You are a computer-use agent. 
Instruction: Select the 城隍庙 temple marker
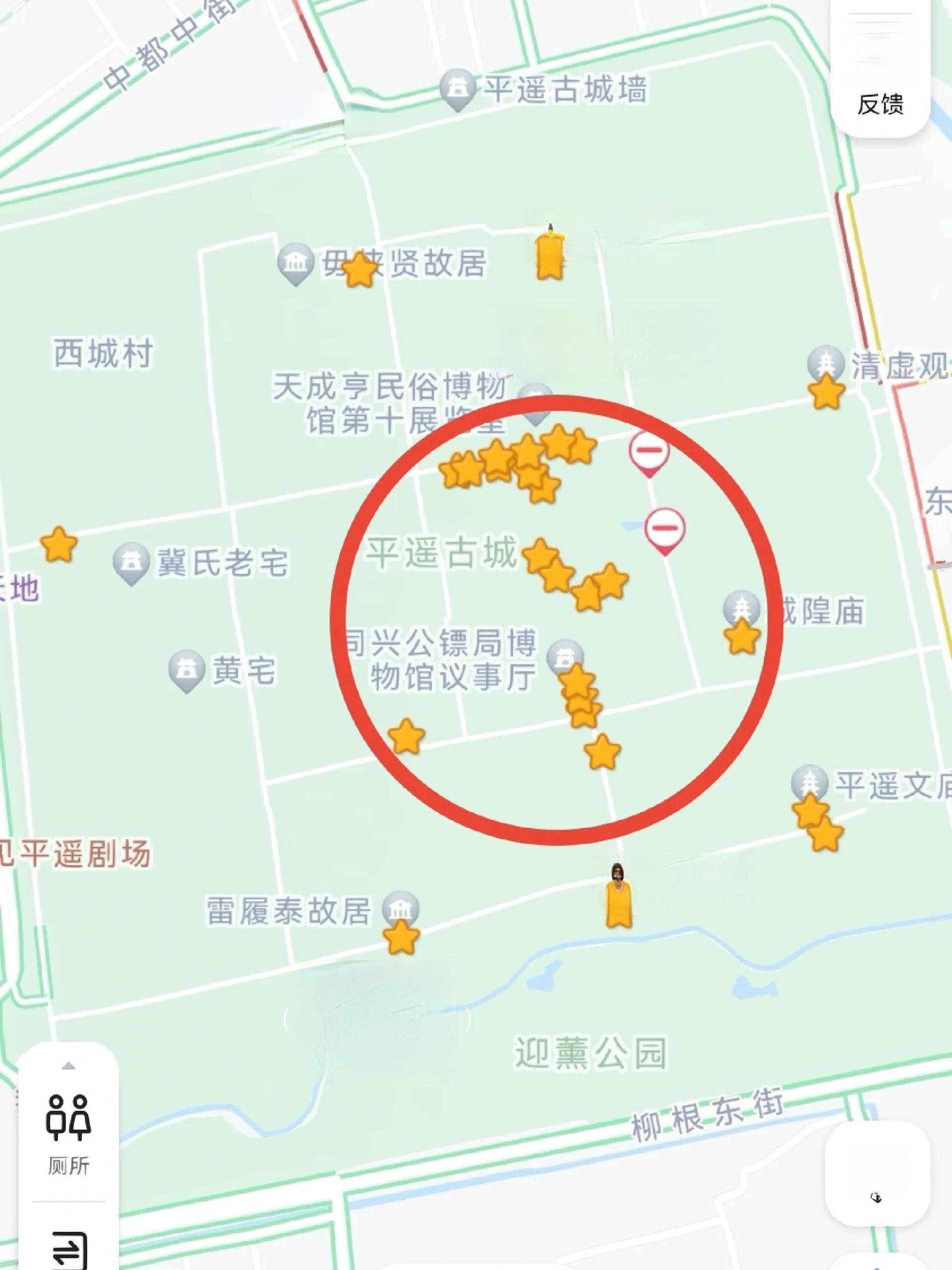(x=741, y=607)
